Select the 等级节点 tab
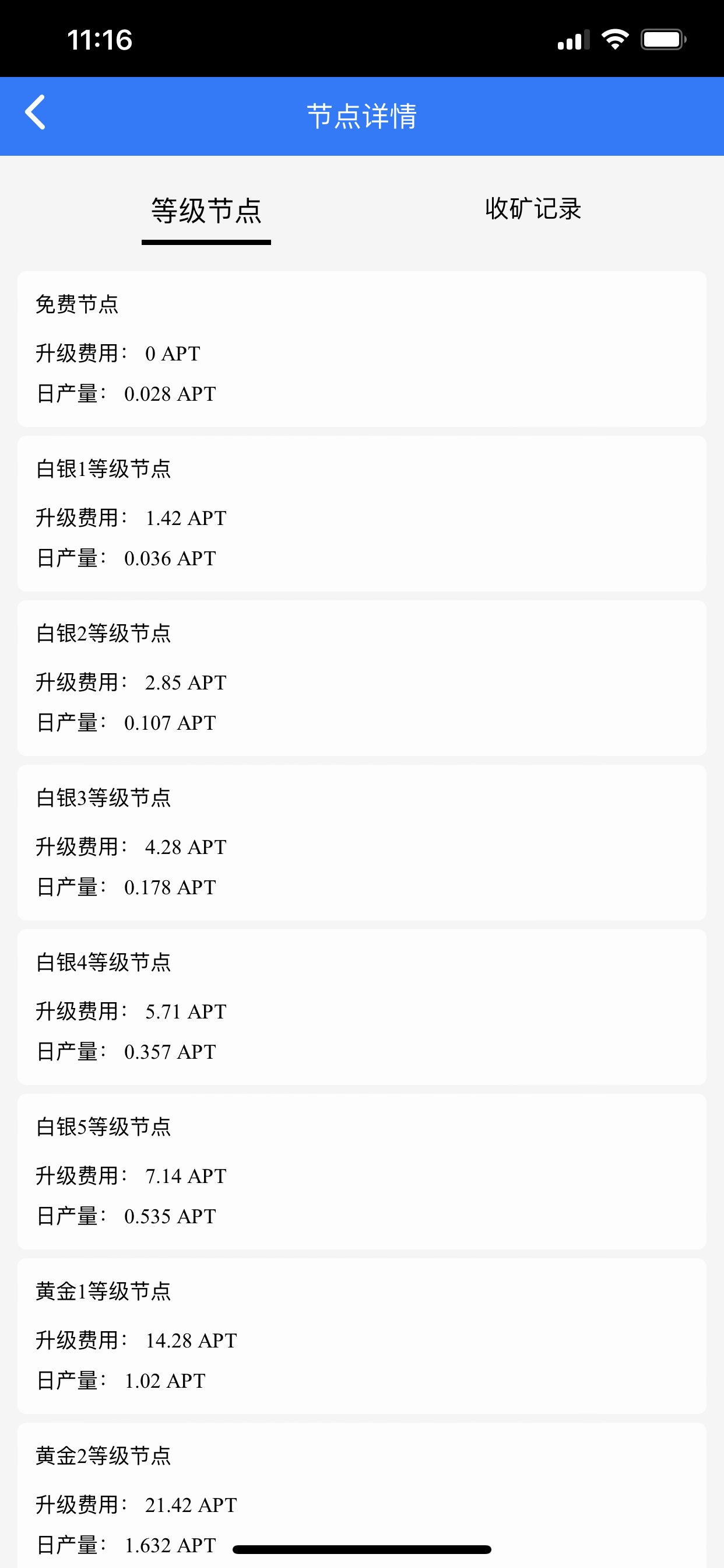The width and height of the screenshot is (724, 1568). (x=206, y=211)
